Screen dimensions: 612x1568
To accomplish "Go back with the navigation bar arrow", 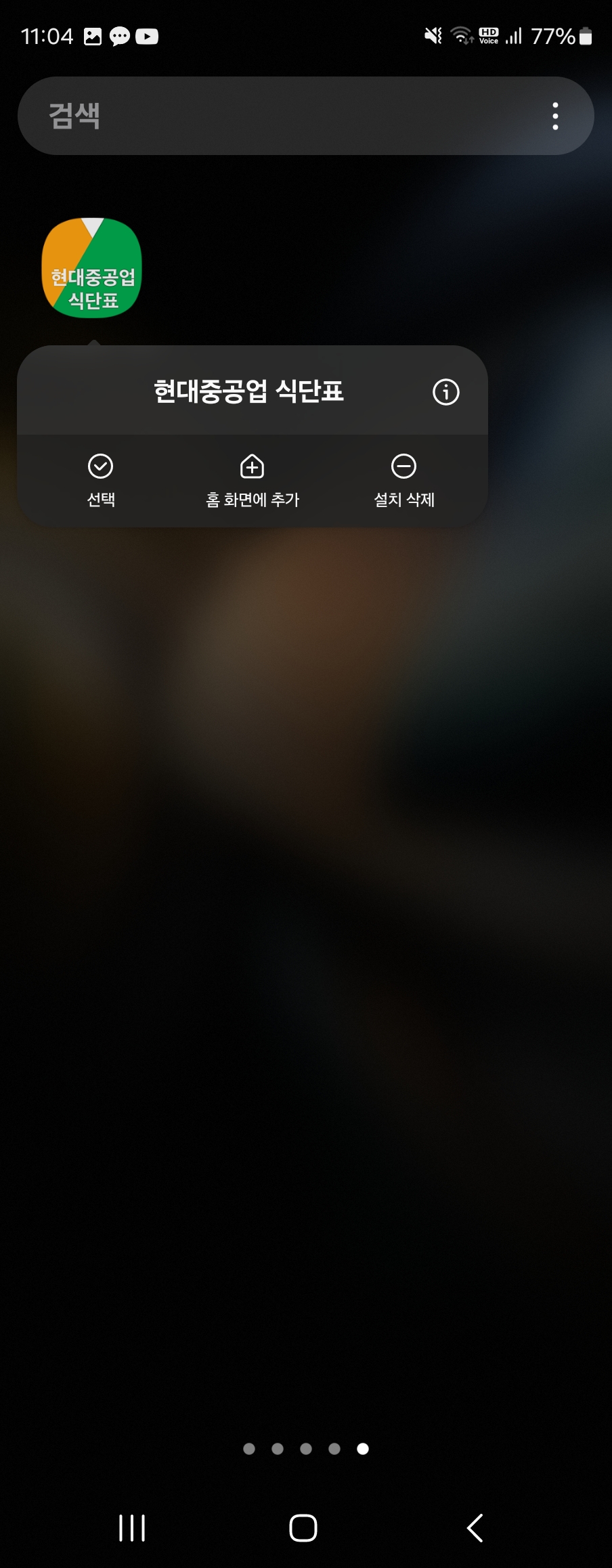I will click(475, 1528).
